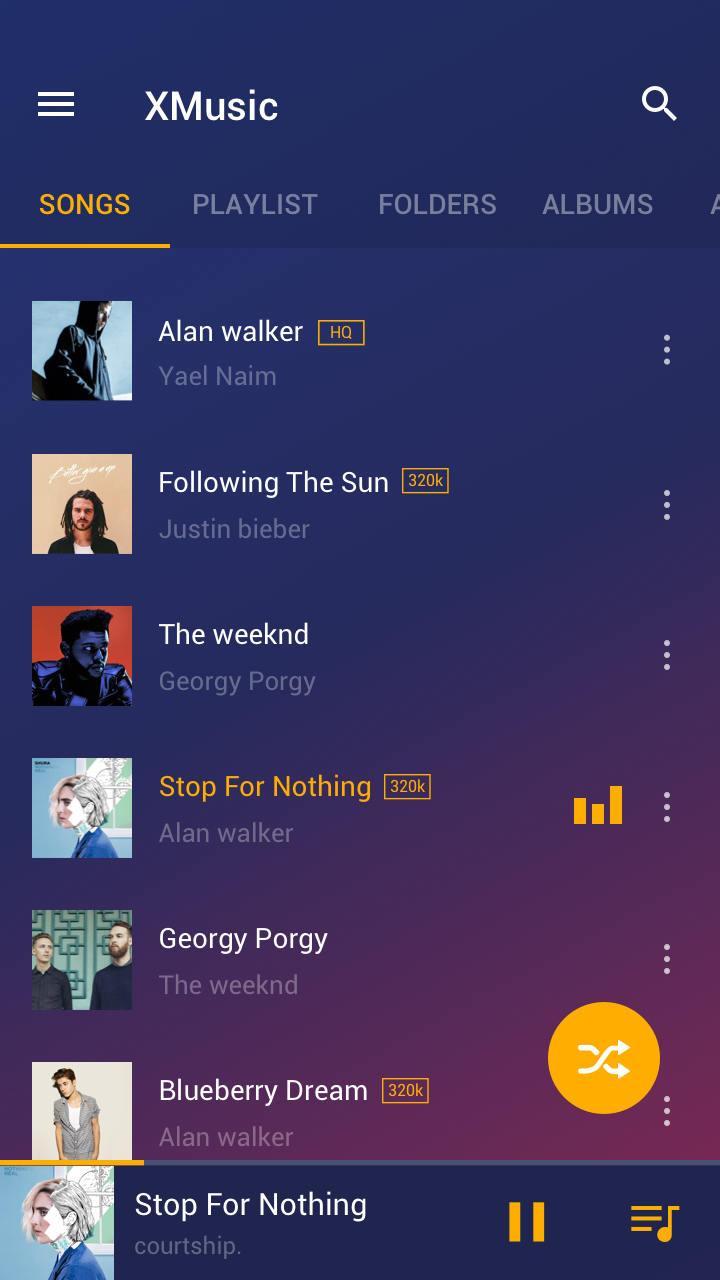The width and height of the screenshot is (720, 1280).
Task: Play Following The Sun
Action: point(330,504)
